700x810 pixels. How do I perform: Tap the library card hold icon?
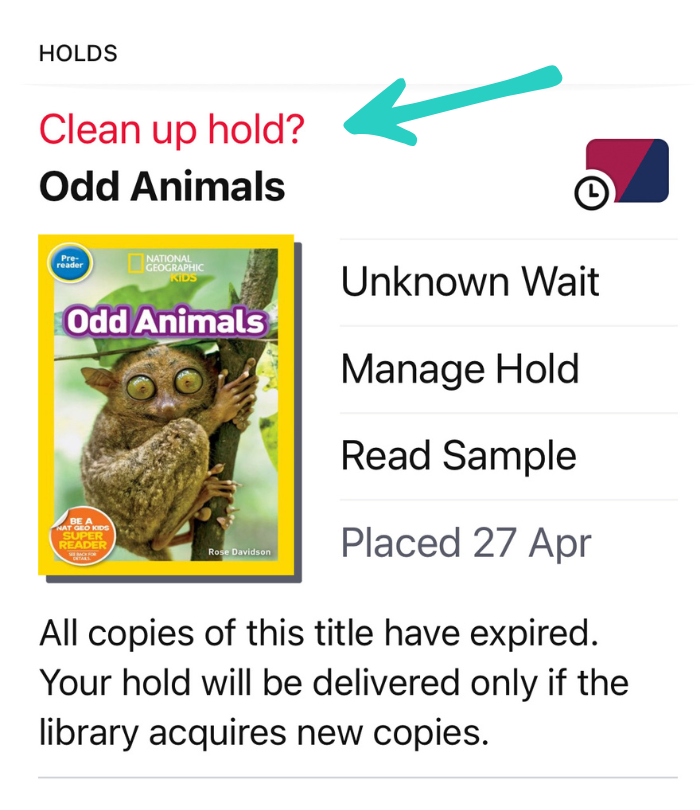(622, 174)
